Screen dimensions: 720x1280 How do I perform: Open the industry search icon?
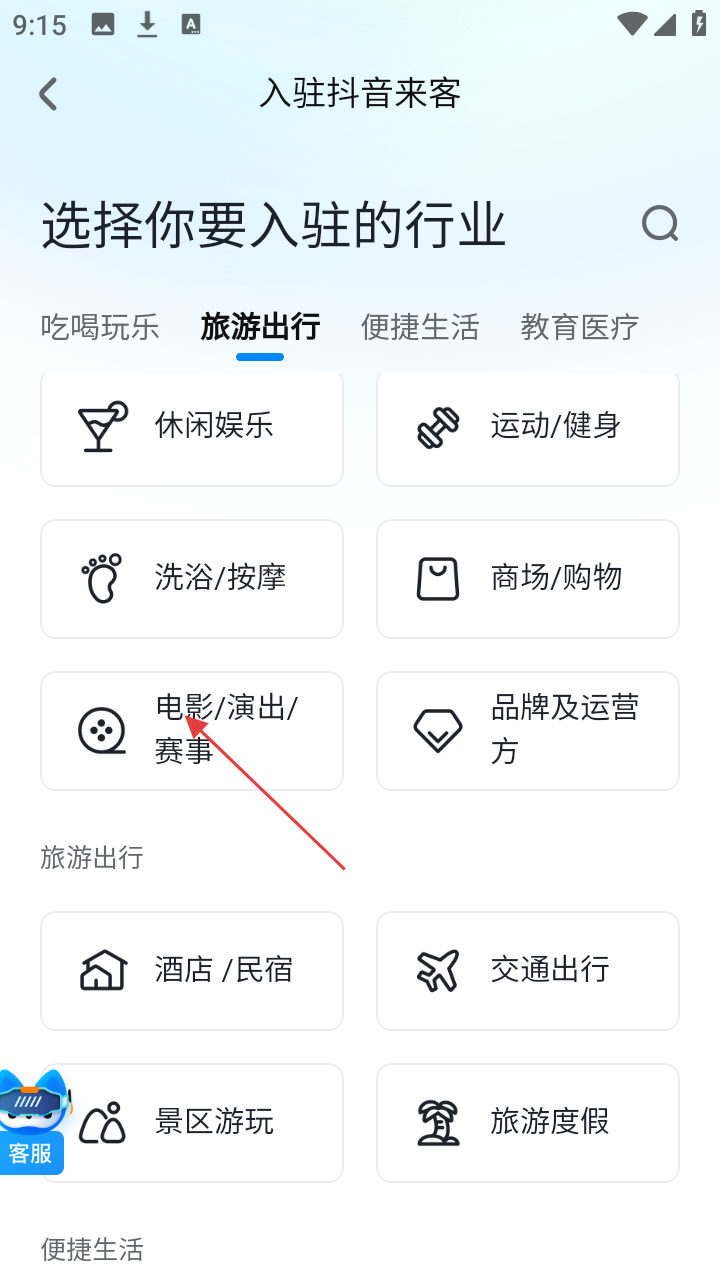tap(660, 224)
